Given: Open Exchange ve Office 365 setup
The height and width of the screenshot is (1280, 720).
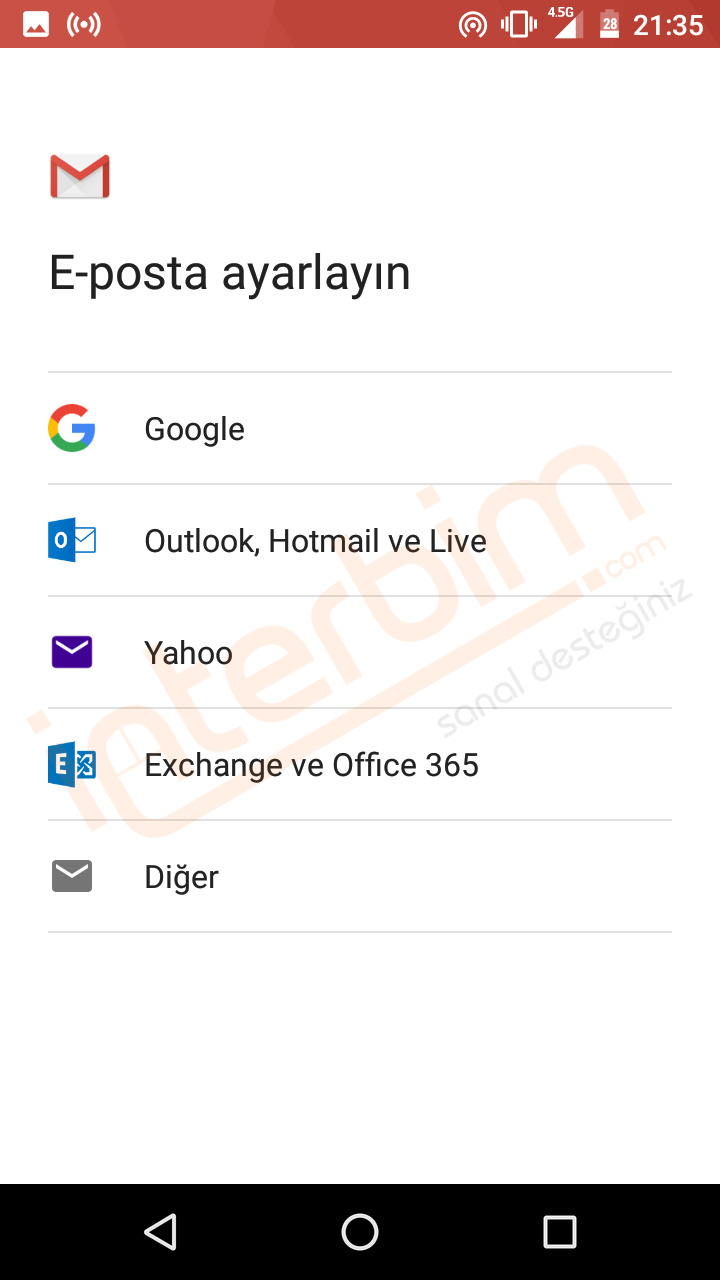Looking at the screenshot, I should coord(360,764).
